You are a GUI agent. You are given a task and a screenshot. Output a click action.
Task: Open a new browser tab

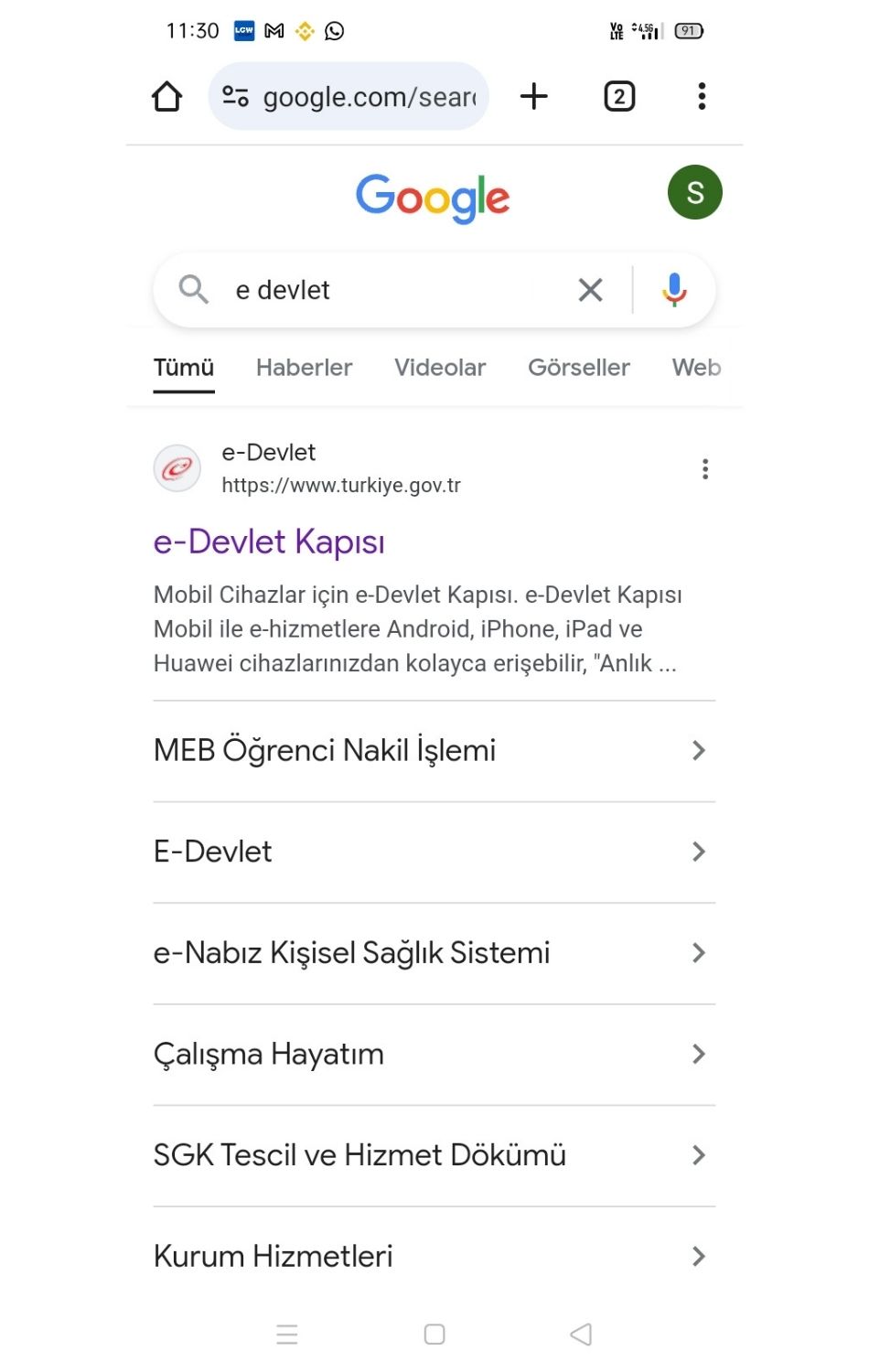533,96
